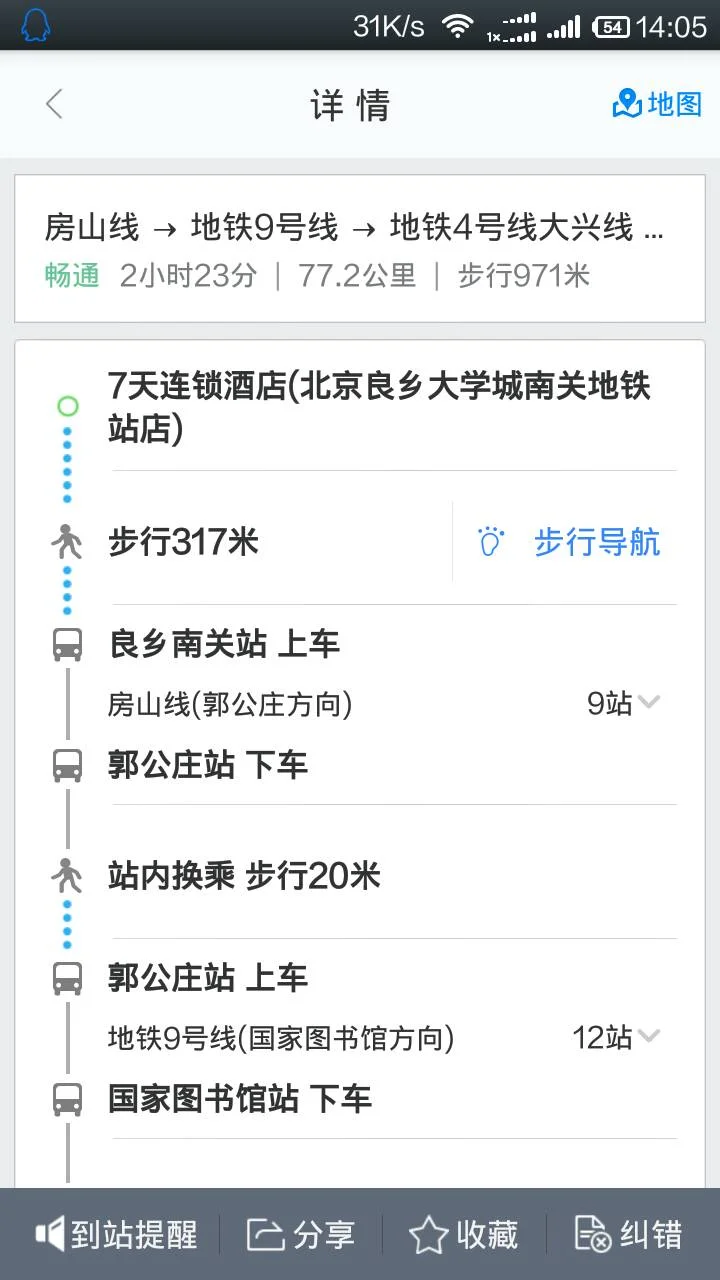Click the bus icon at 郭公庄站 下车
The width and height of the screenshot is (720, 1280).
[x=66, y=765]
